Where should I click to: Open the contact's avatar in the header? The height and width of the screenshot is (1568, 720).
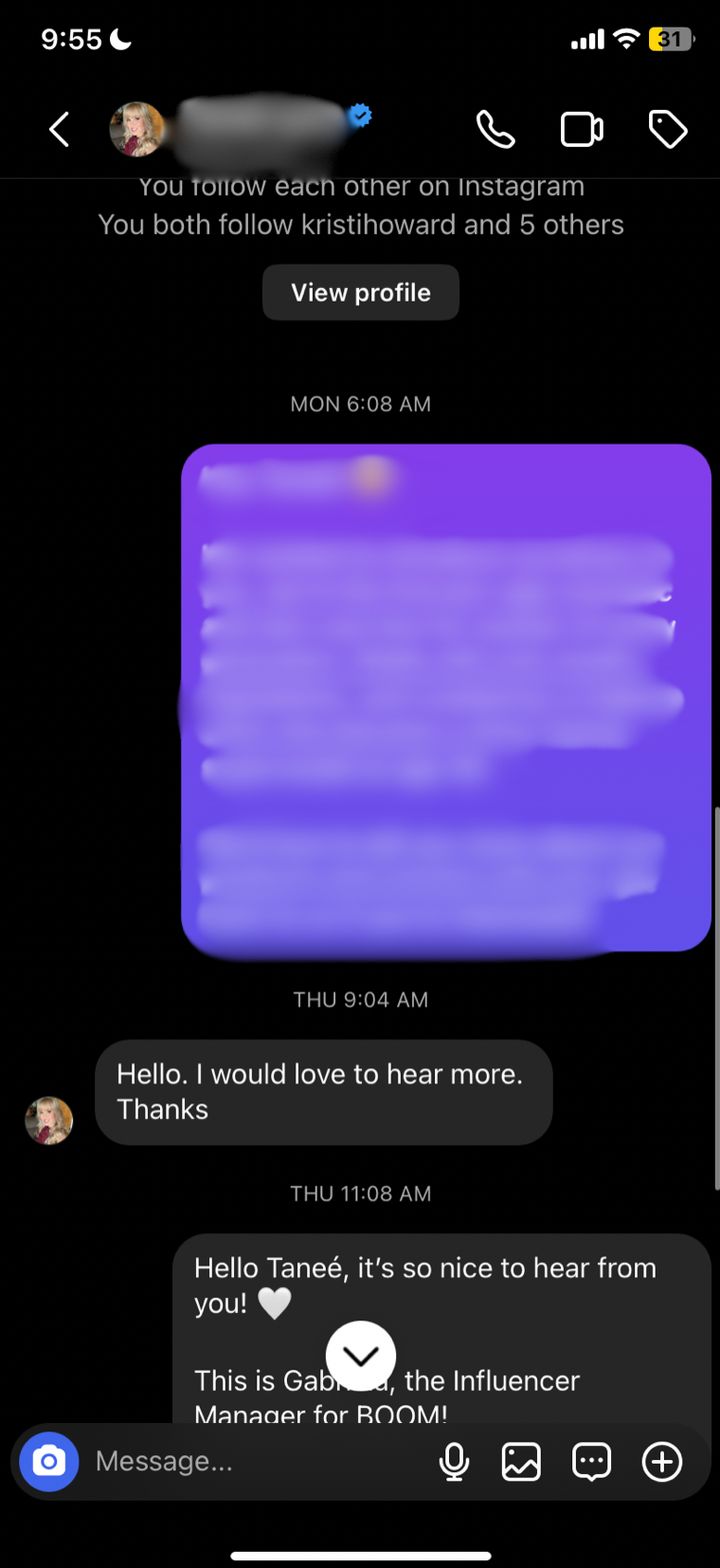136,129
